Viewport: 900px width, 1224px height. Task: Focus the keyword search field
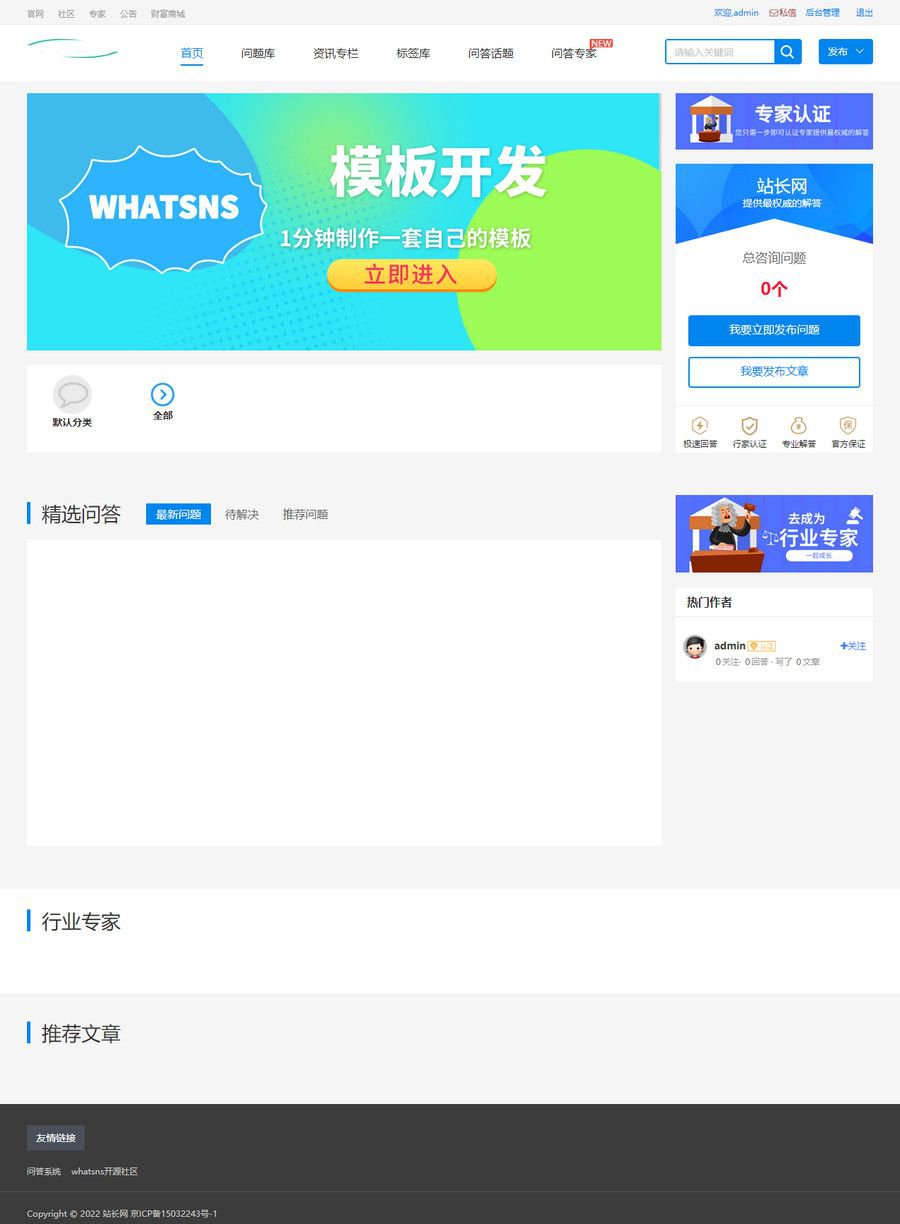click(x=720, y=52)
